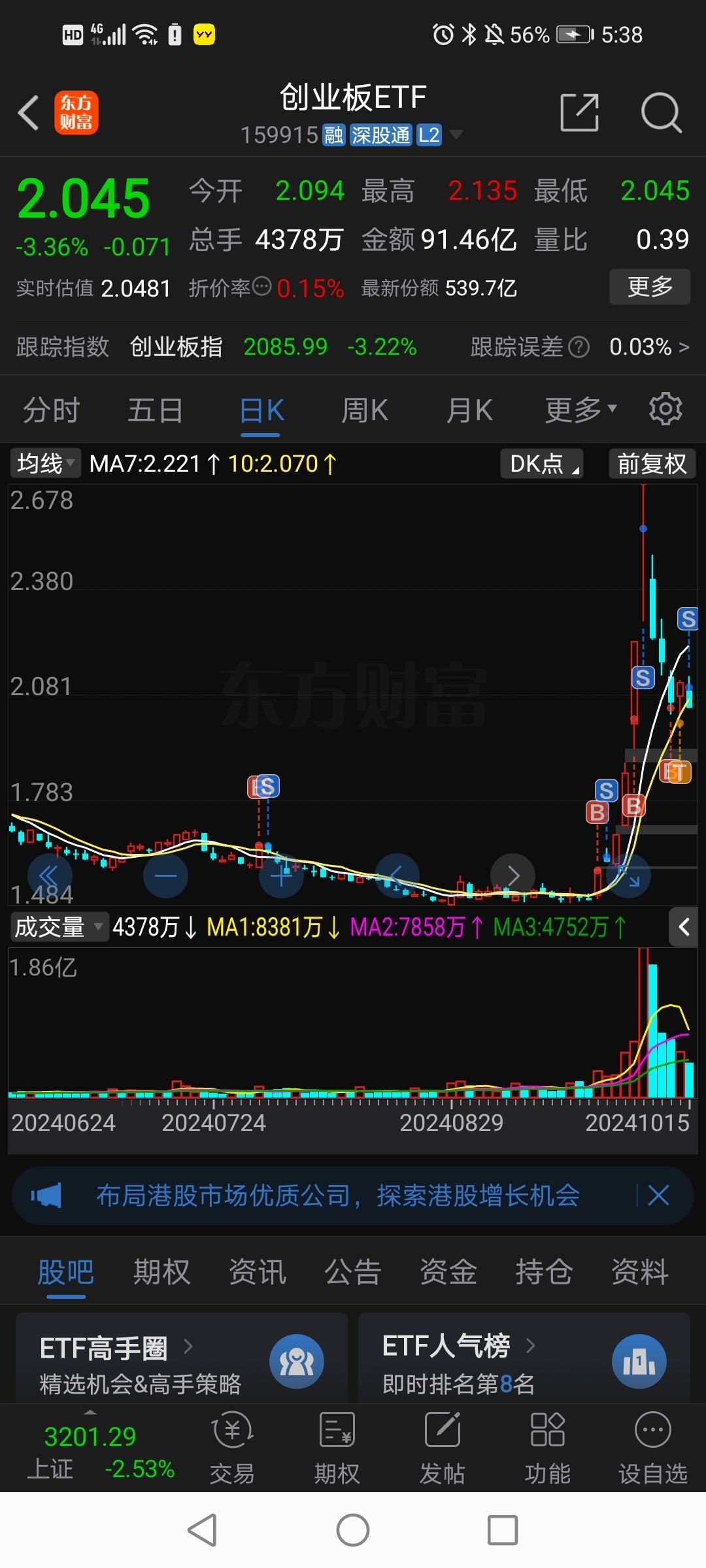Open the 成交量 indicator dropdown
Image resolution: width=706 pixels, height=1568 pixels.
point(59,927)
